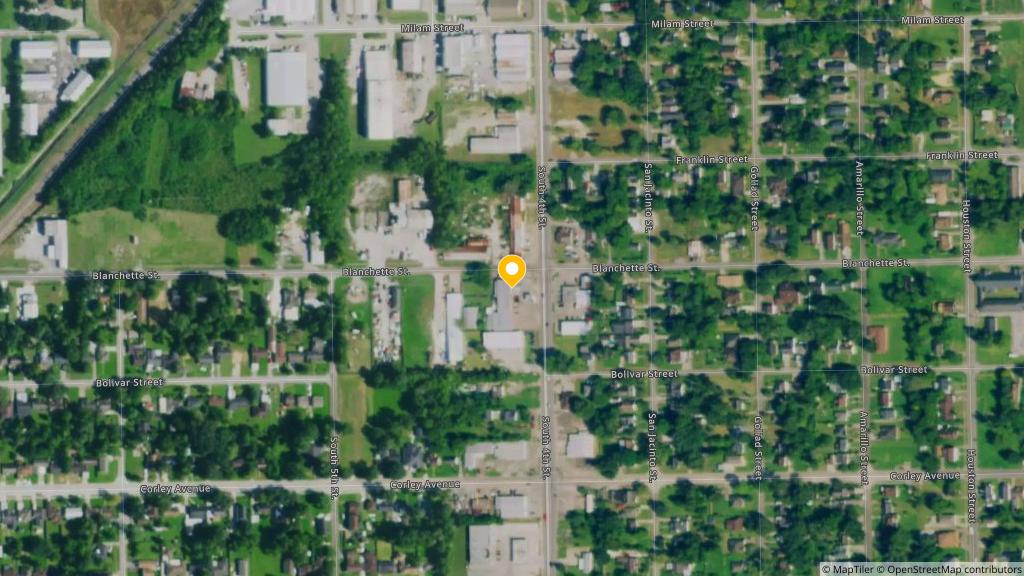Open the OpenStreetMap contributors link
Viewport: 1024px width, 576px height.
tap(948, 569)
